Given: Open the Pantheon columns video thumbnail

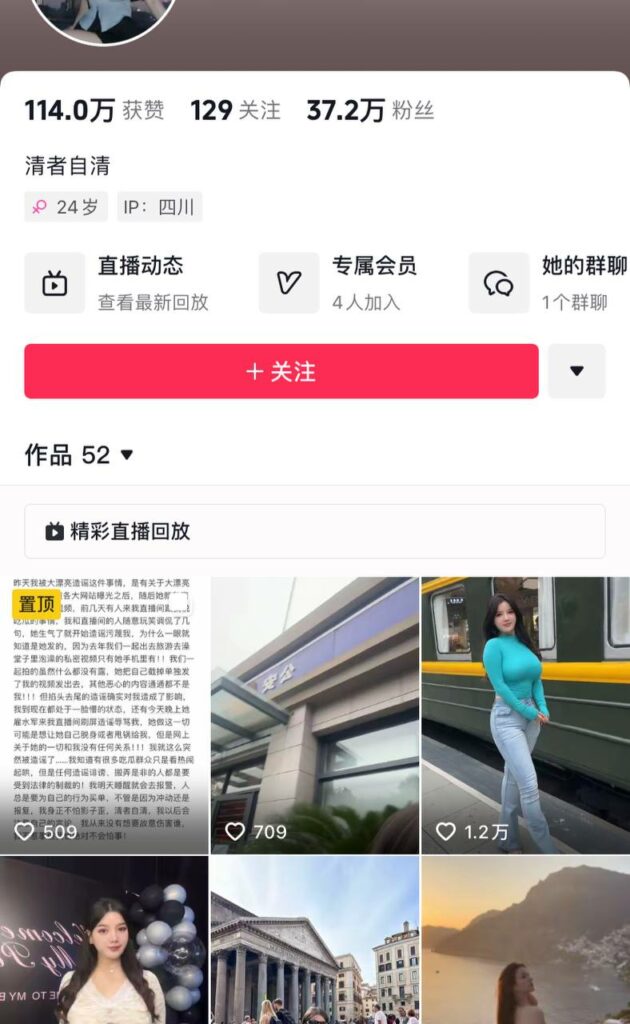Looking at the screenshot, I should tap(314, 939).
